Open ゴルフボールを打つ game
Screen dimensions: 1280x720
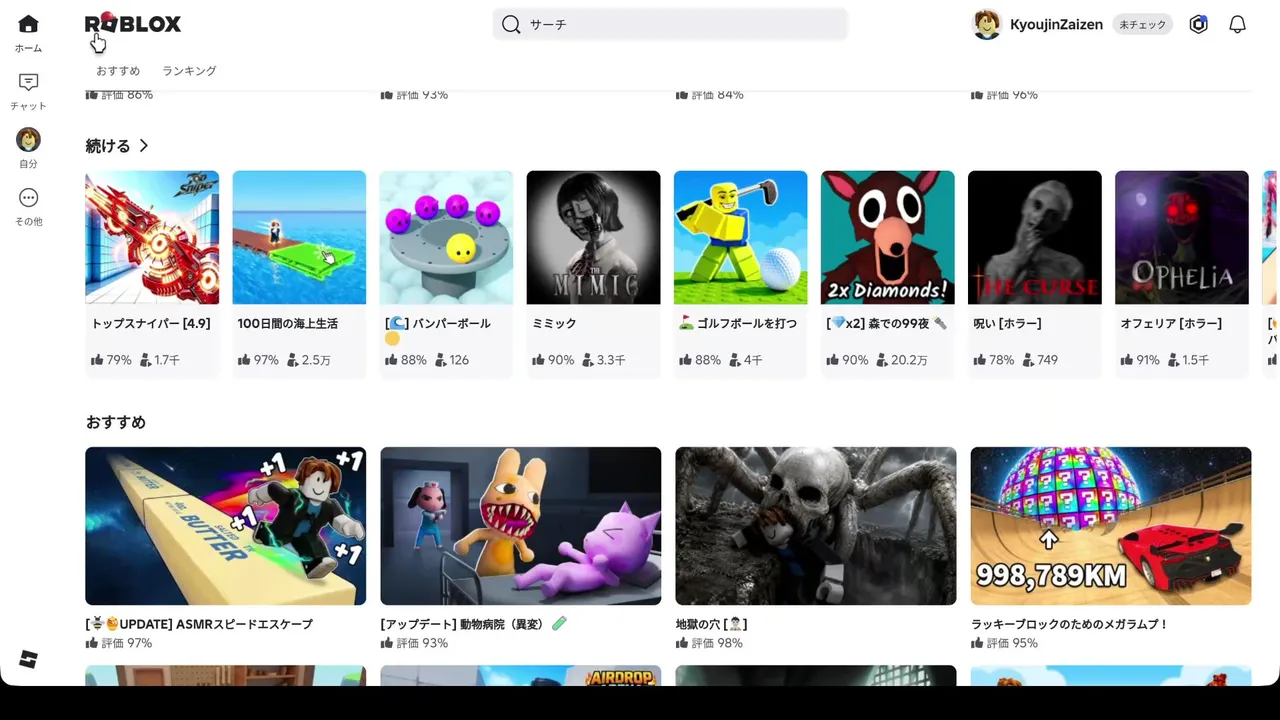click(740, 273)
